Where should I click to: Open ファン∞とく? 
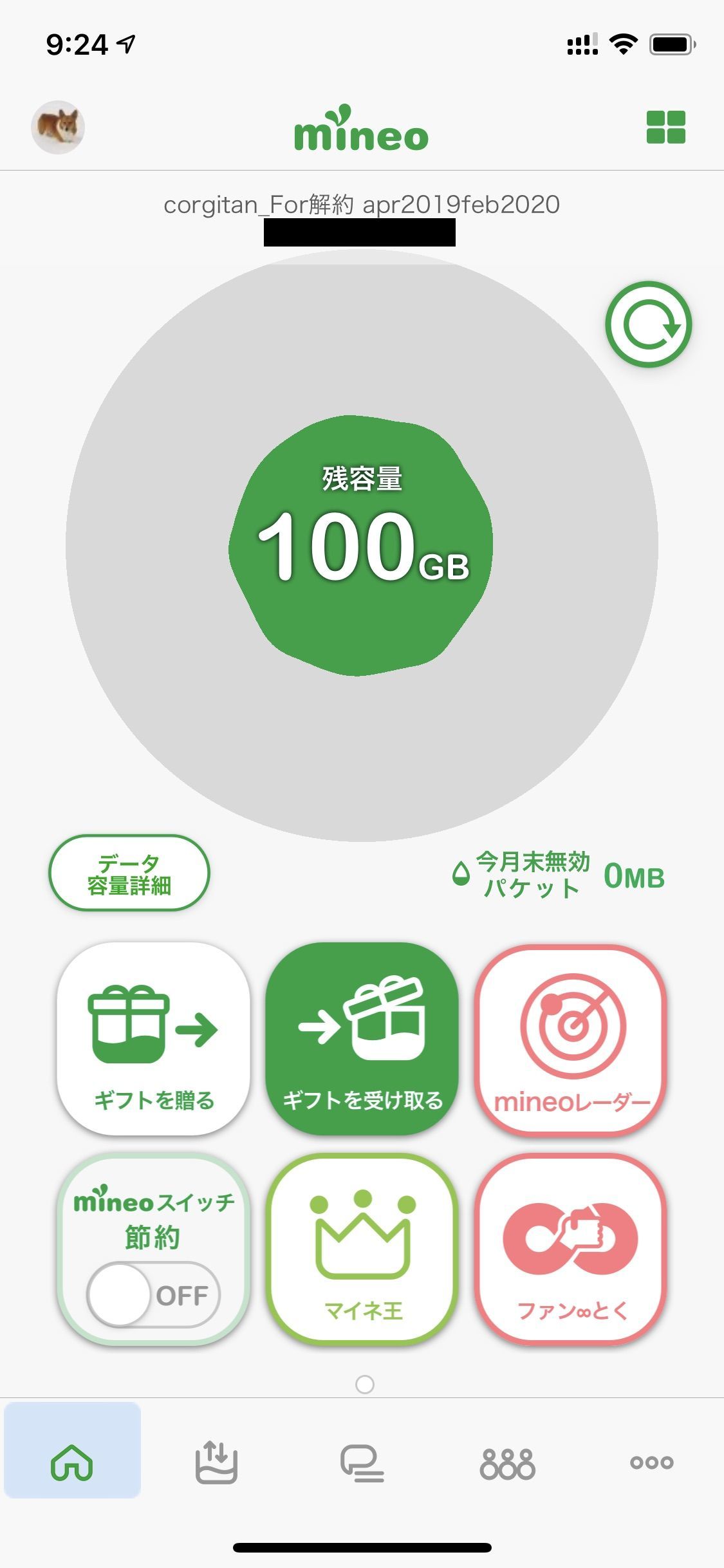[x=571, y=1249]
